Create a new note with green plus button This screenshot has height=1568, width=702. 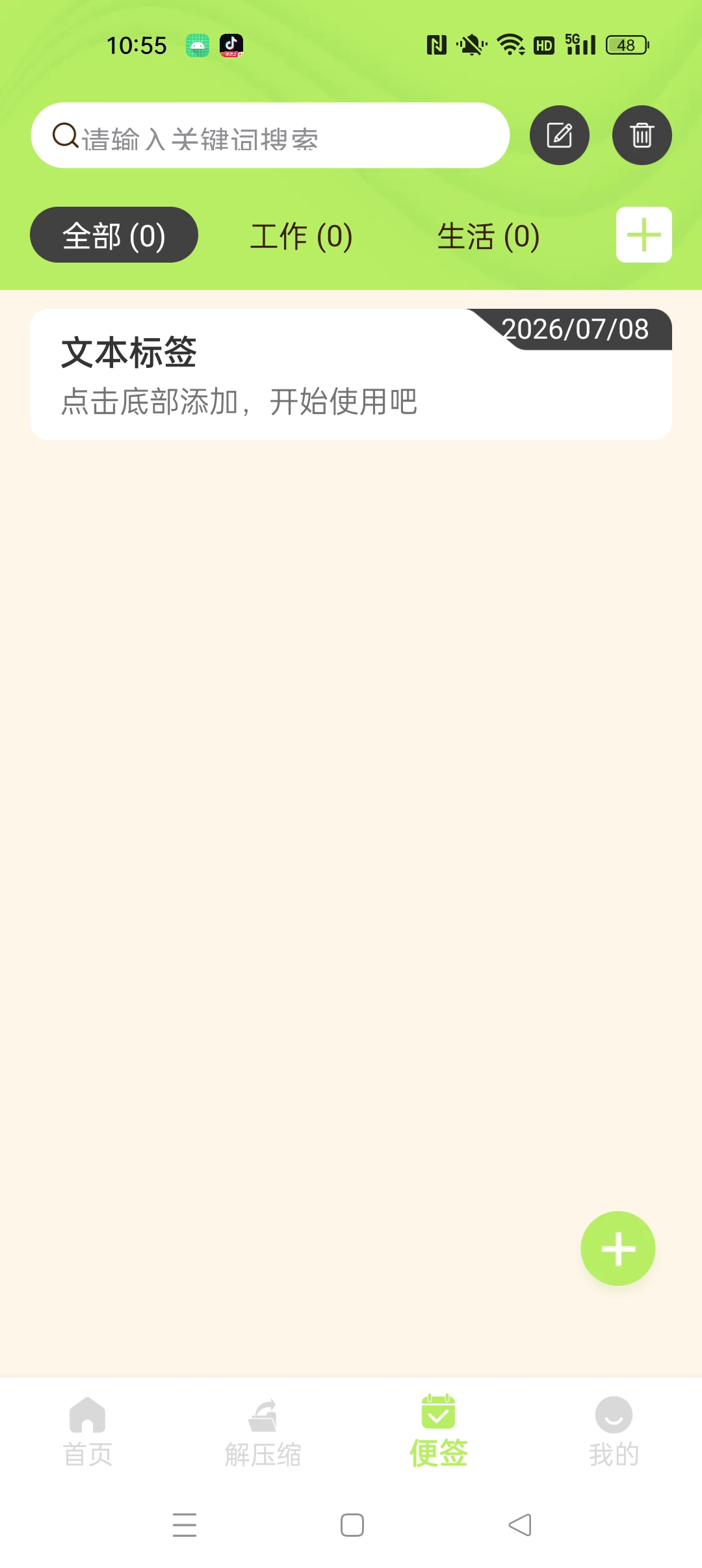[618, 1248]
